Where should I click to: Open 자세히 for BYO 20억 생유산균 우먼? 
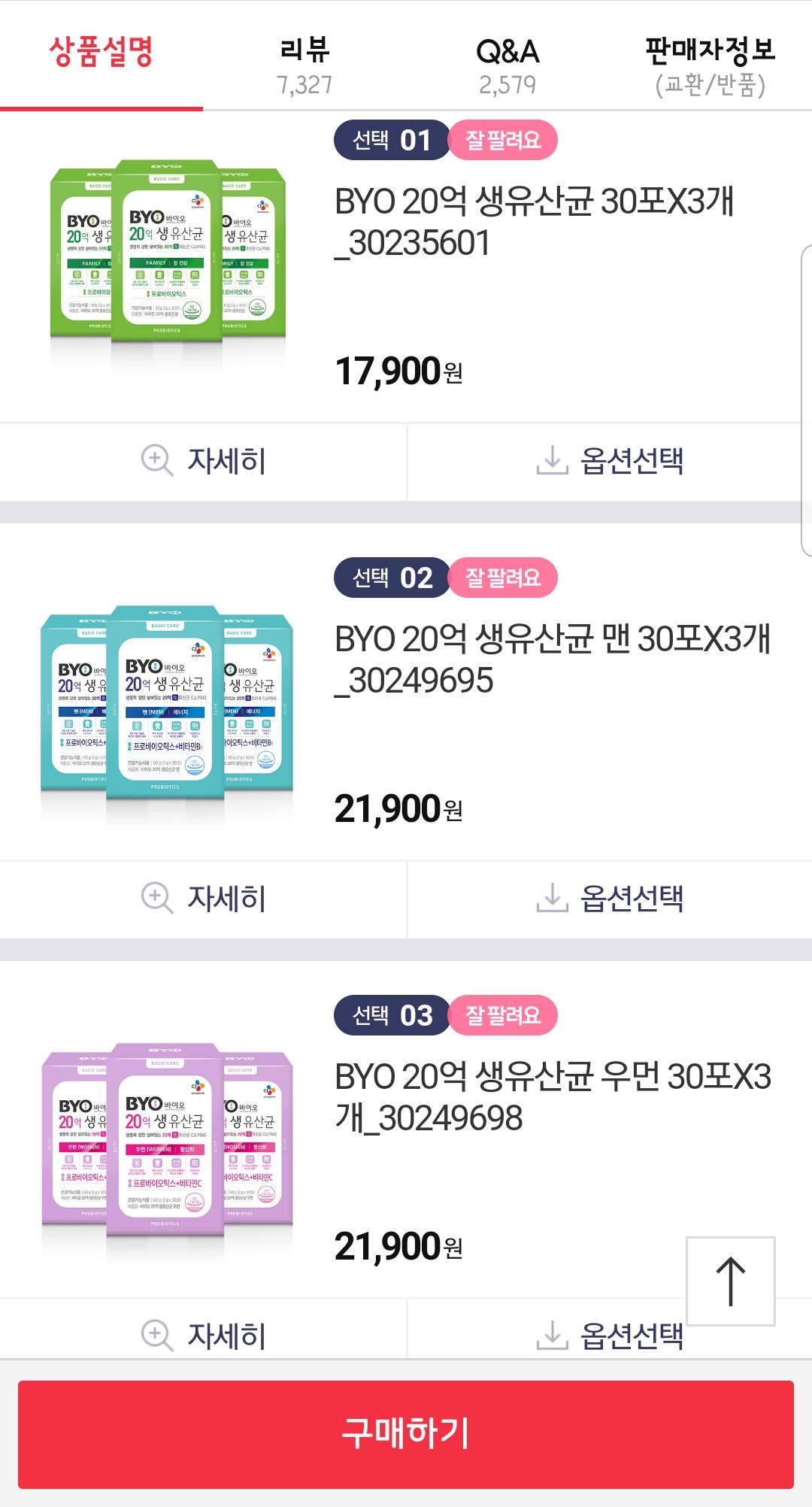(x=204, y=1336)
